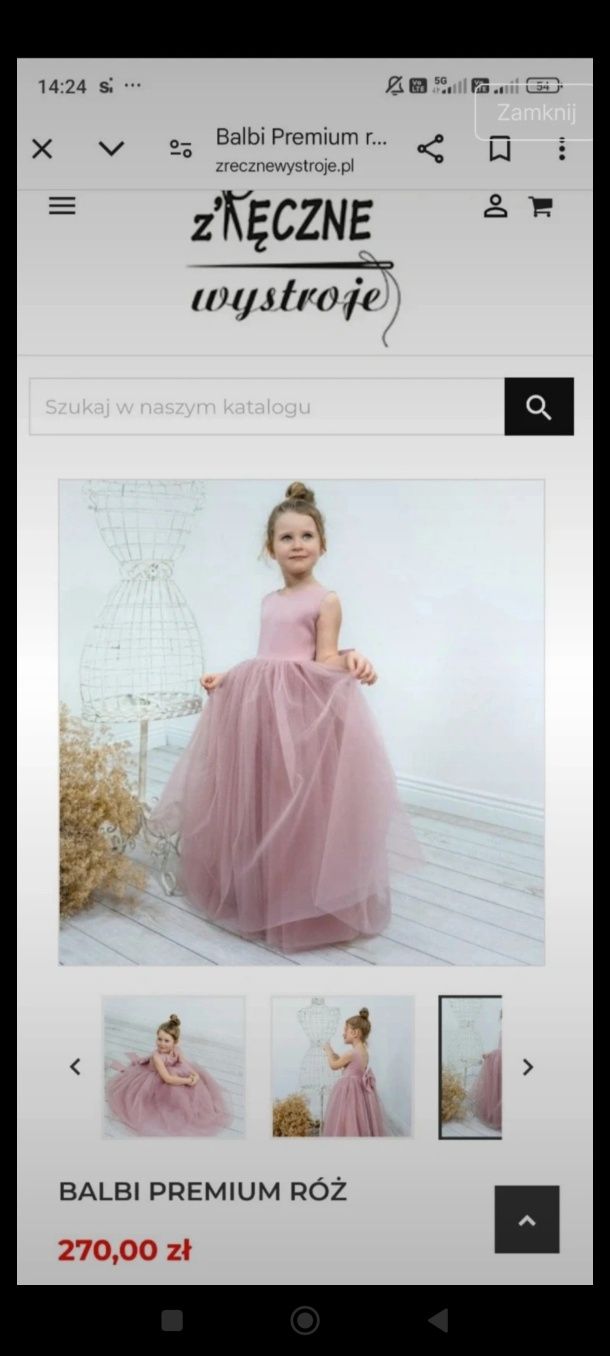
Task: Open site settings icon beside the title
Action: tap(181, 149)
